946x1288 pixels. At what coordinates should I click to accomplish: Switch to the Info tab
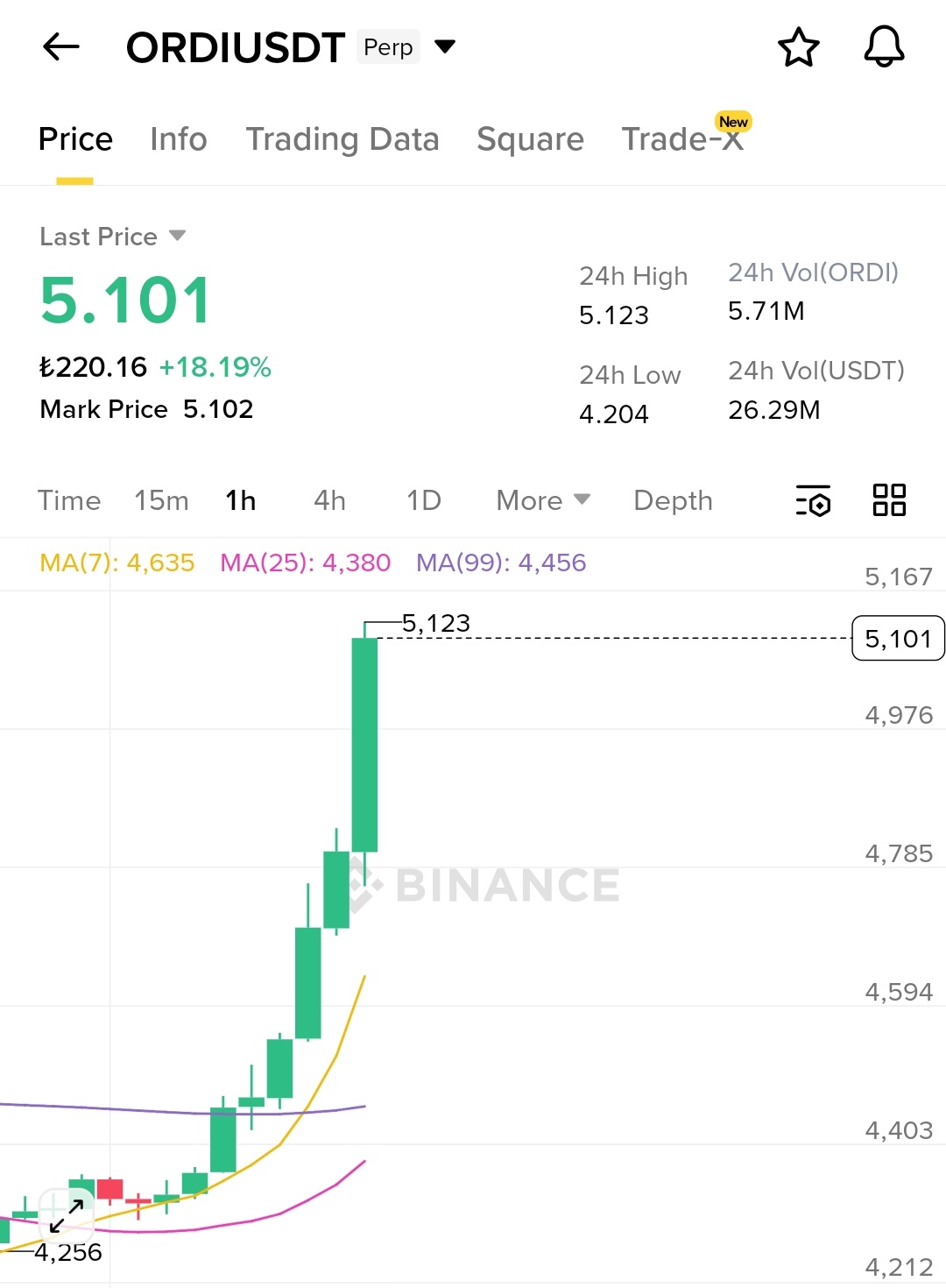179,139
